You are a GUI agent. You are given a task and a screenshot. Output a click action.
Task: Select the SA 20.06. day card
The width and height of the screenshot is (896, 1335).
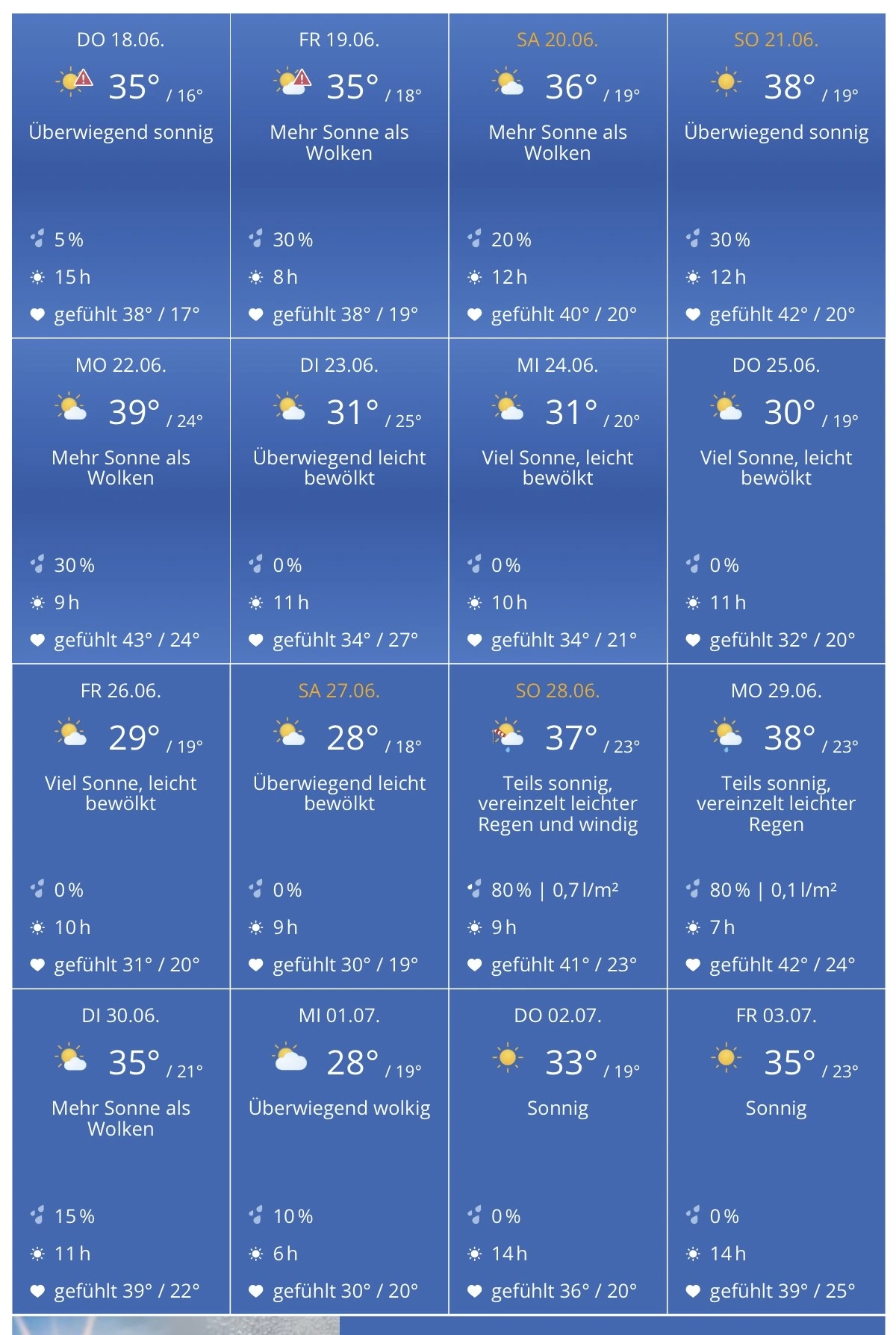click(x=558, y=175)
